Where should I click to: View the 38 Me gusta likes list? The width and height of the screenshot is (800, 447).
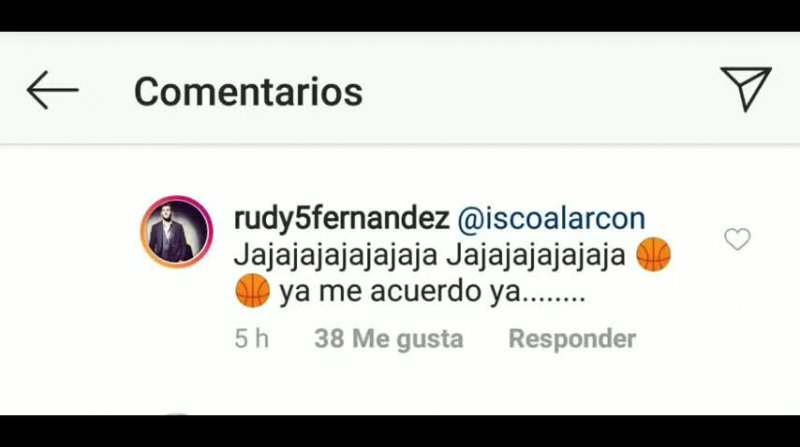(388, 339)
